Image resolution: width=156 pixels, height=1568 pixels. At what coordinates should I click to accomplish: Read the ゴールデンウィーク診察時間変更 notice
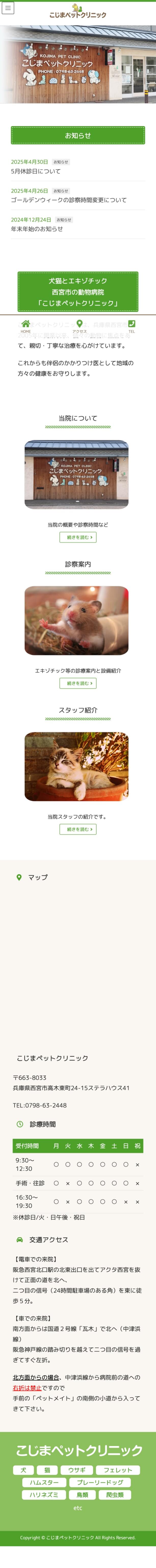click(68, 200)
